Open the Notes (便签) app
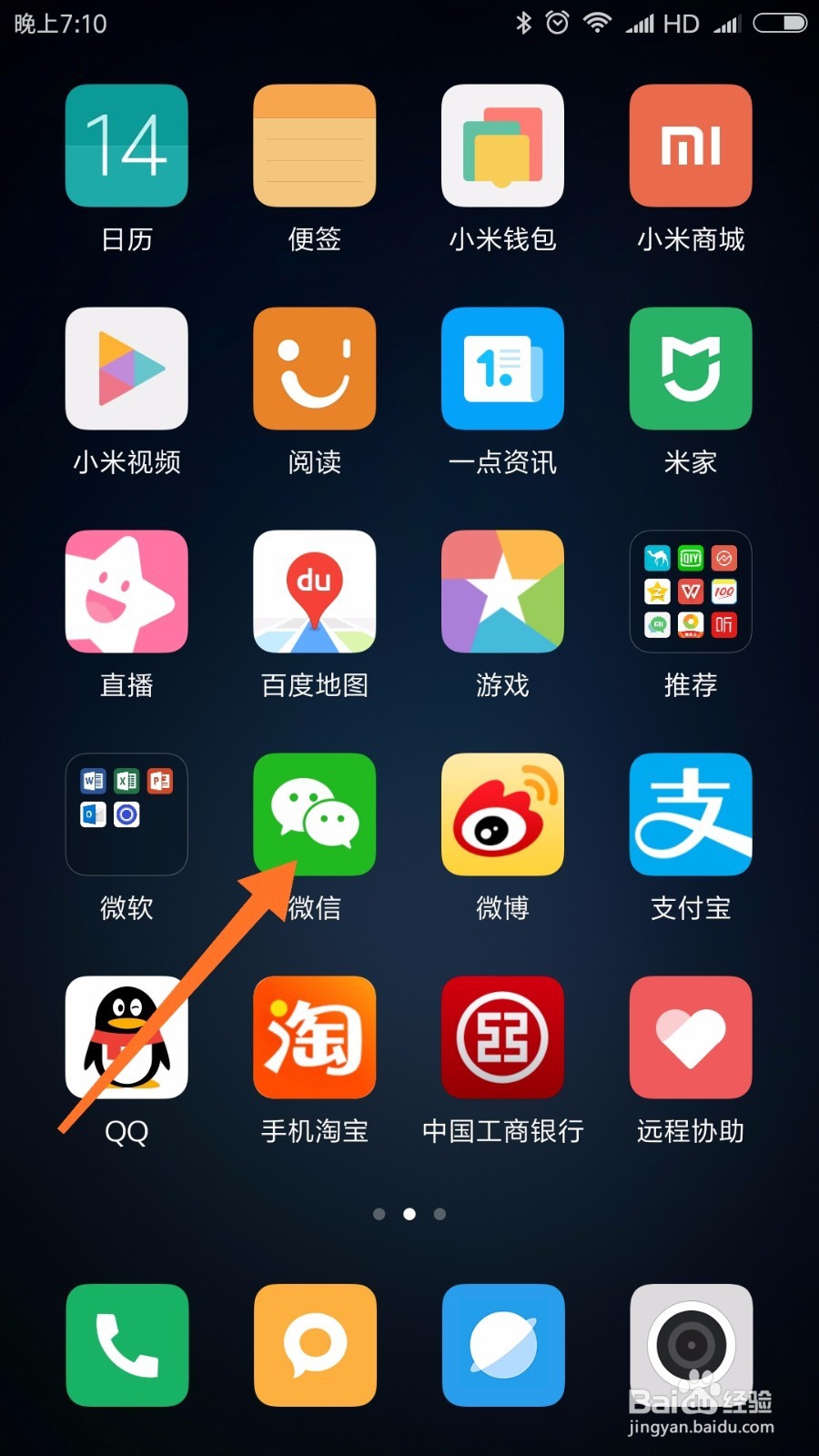Screen dimensions: 819x1456 click(314, 146)
